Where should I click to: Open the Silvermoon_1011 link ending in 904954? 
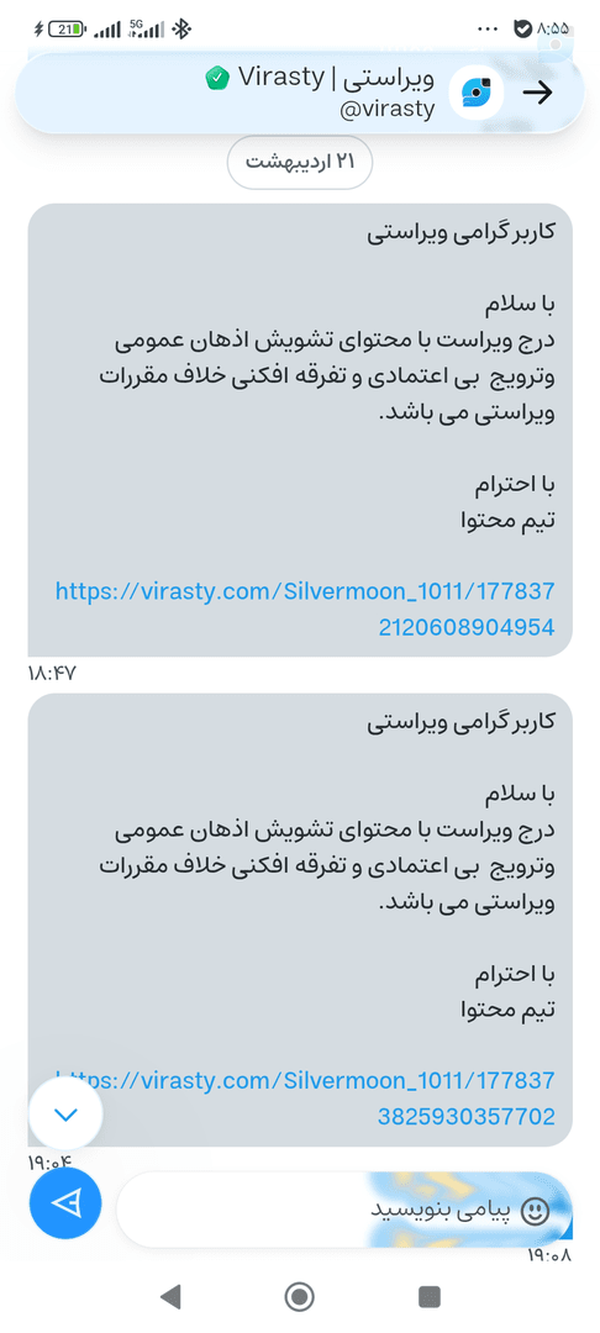[305, 609]
